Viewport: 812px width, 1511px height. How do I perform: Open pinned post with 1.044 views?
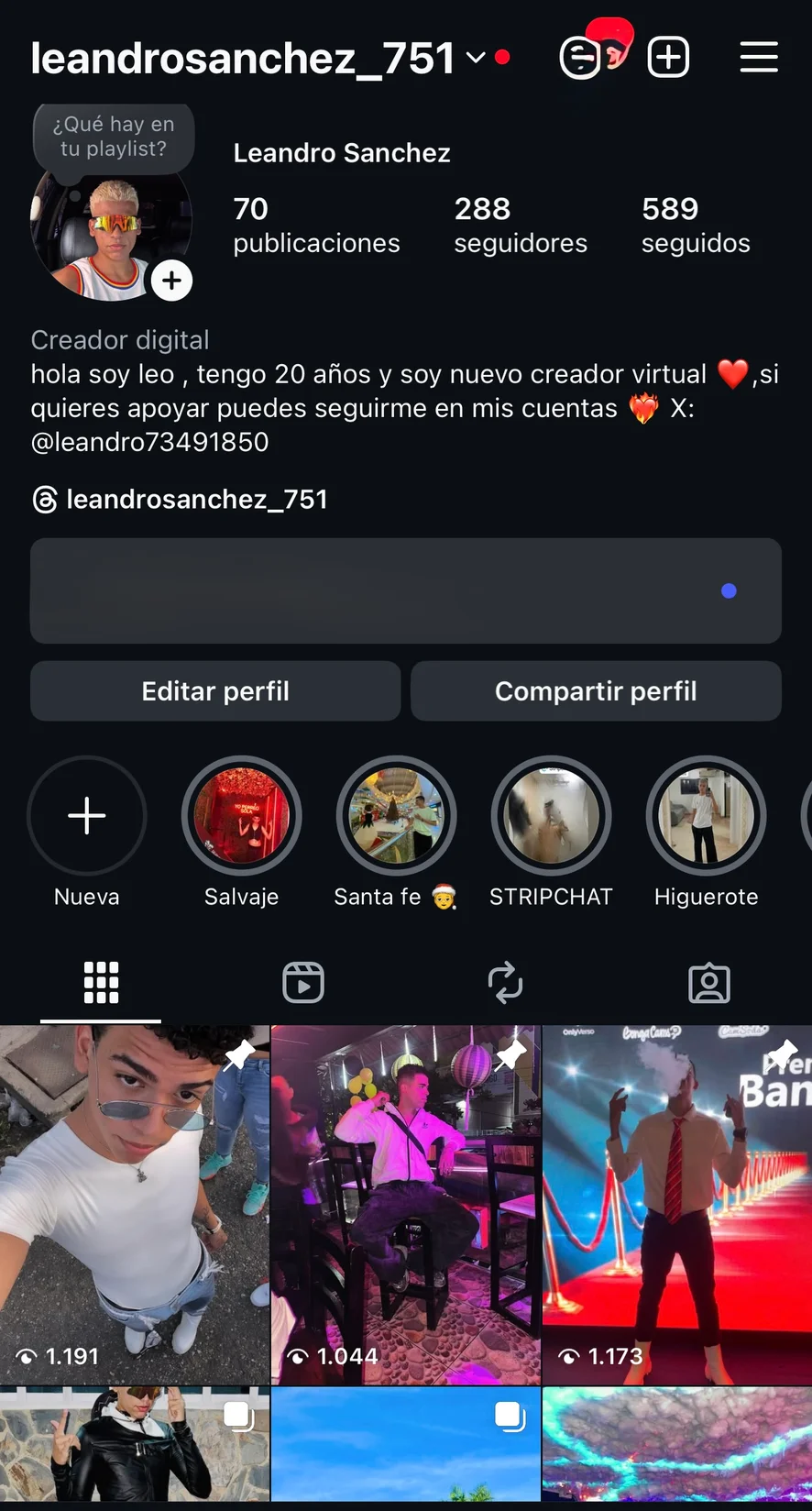tap(406, 1204)
